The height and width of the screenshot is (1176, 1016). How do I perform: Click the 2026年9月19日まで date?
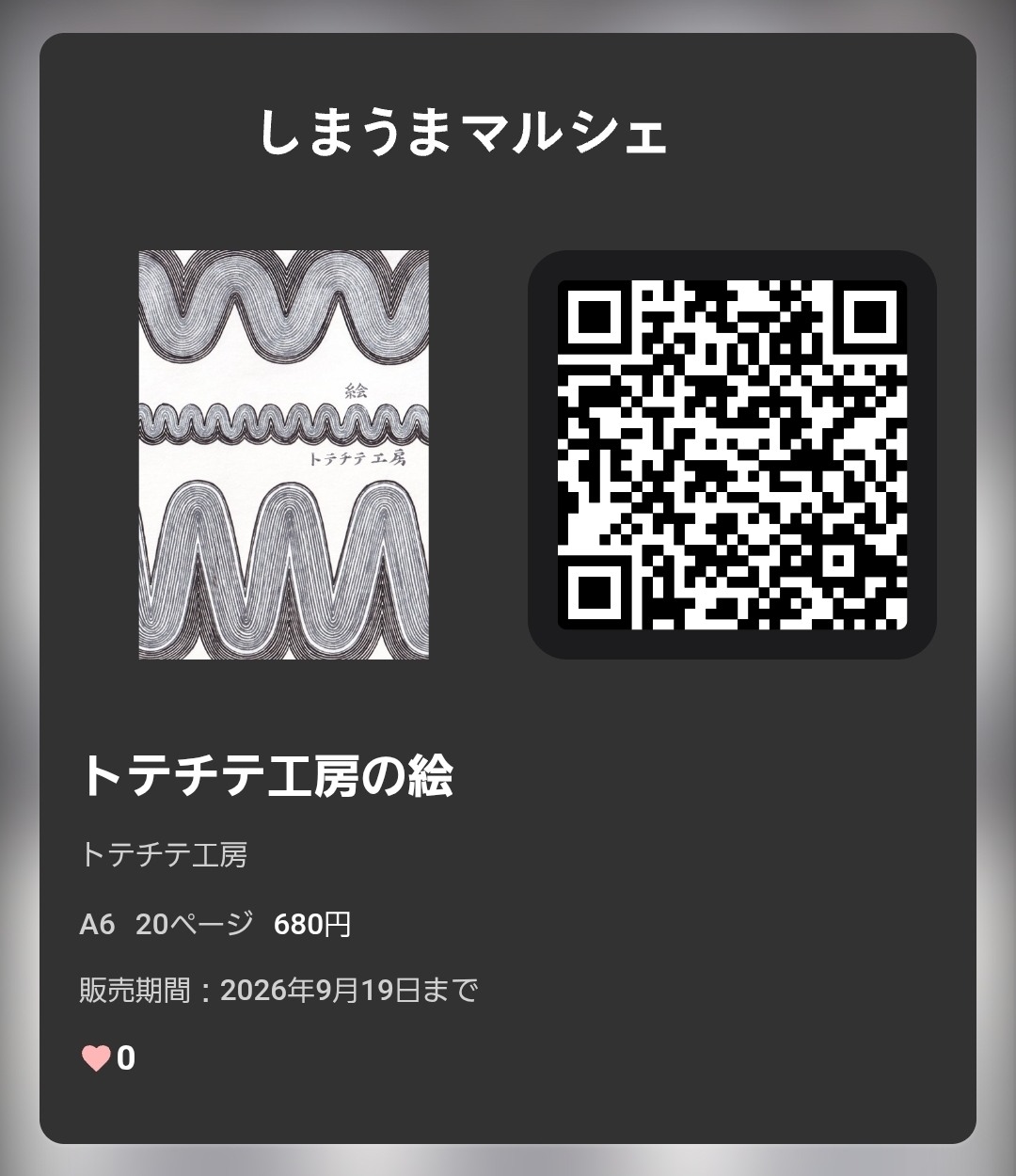click(348, 990)
